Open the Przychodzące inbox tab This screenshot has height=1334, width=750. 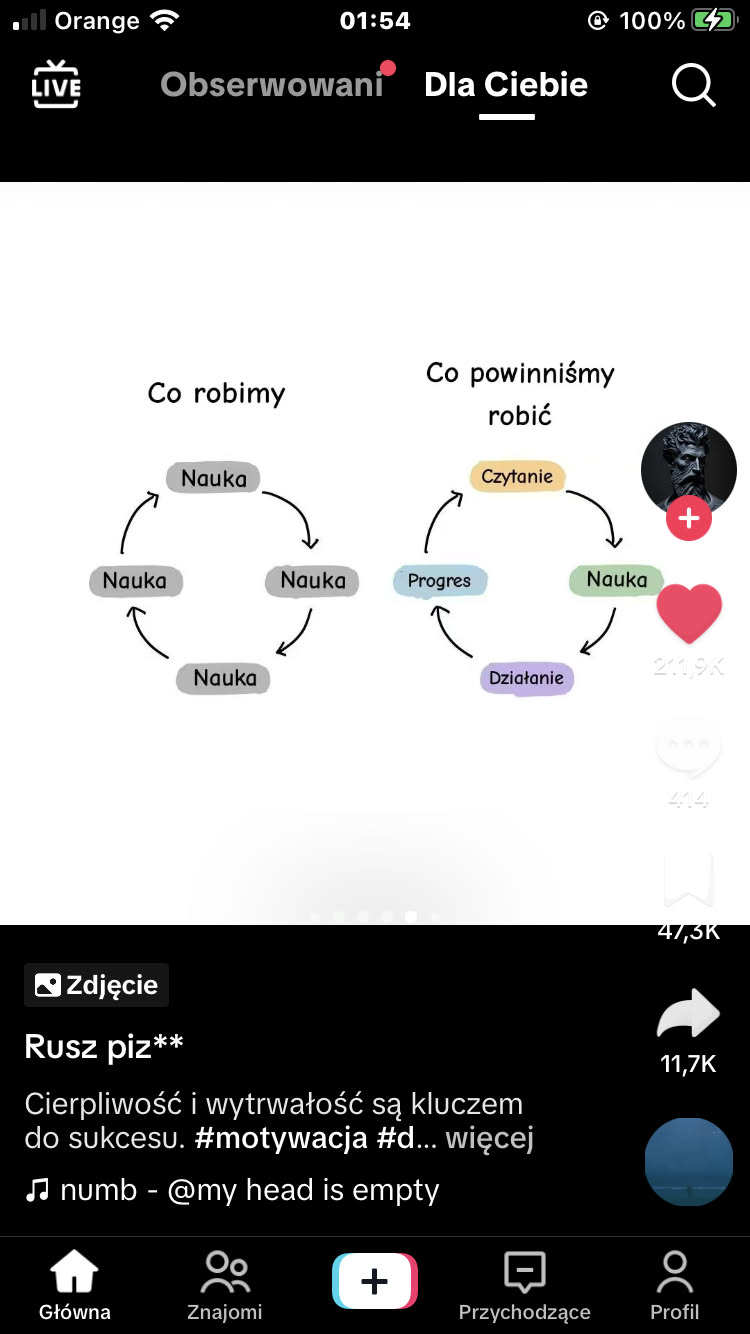pos(524,1285)
